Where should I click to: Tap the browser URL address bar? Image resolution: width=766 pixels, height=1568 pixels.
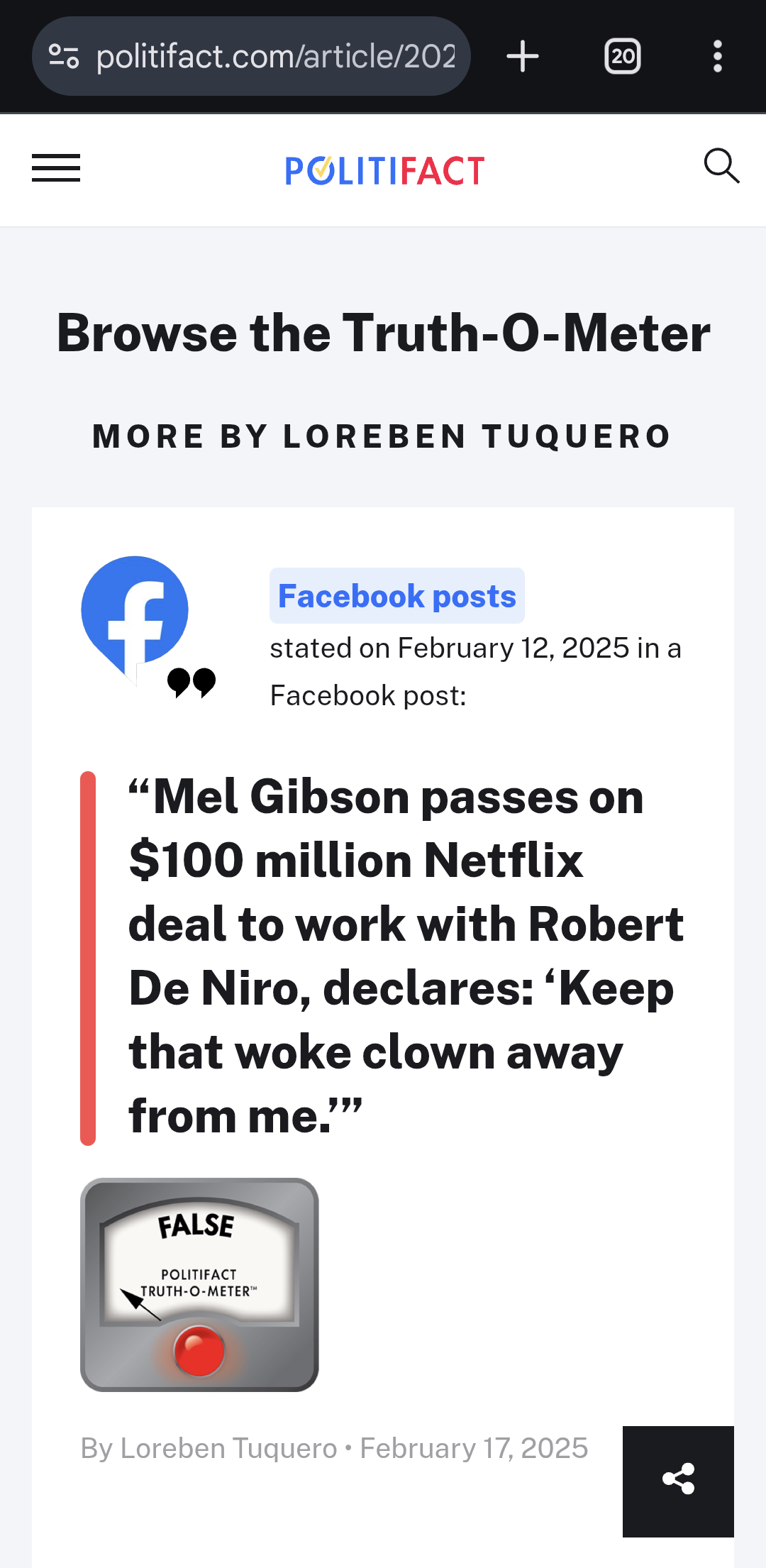point(277,56)
